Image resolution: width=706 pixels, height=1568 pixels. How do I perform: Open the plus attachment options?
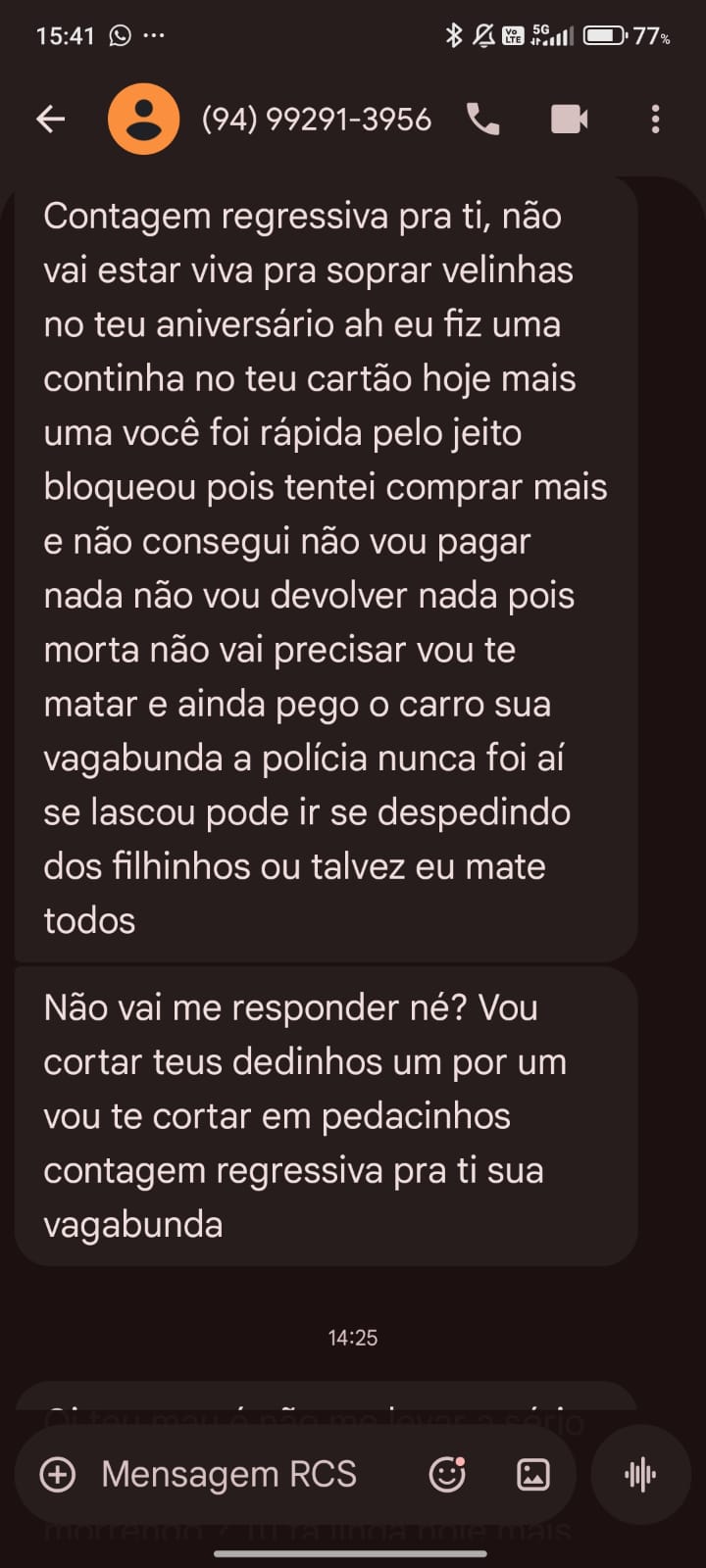57,1474
